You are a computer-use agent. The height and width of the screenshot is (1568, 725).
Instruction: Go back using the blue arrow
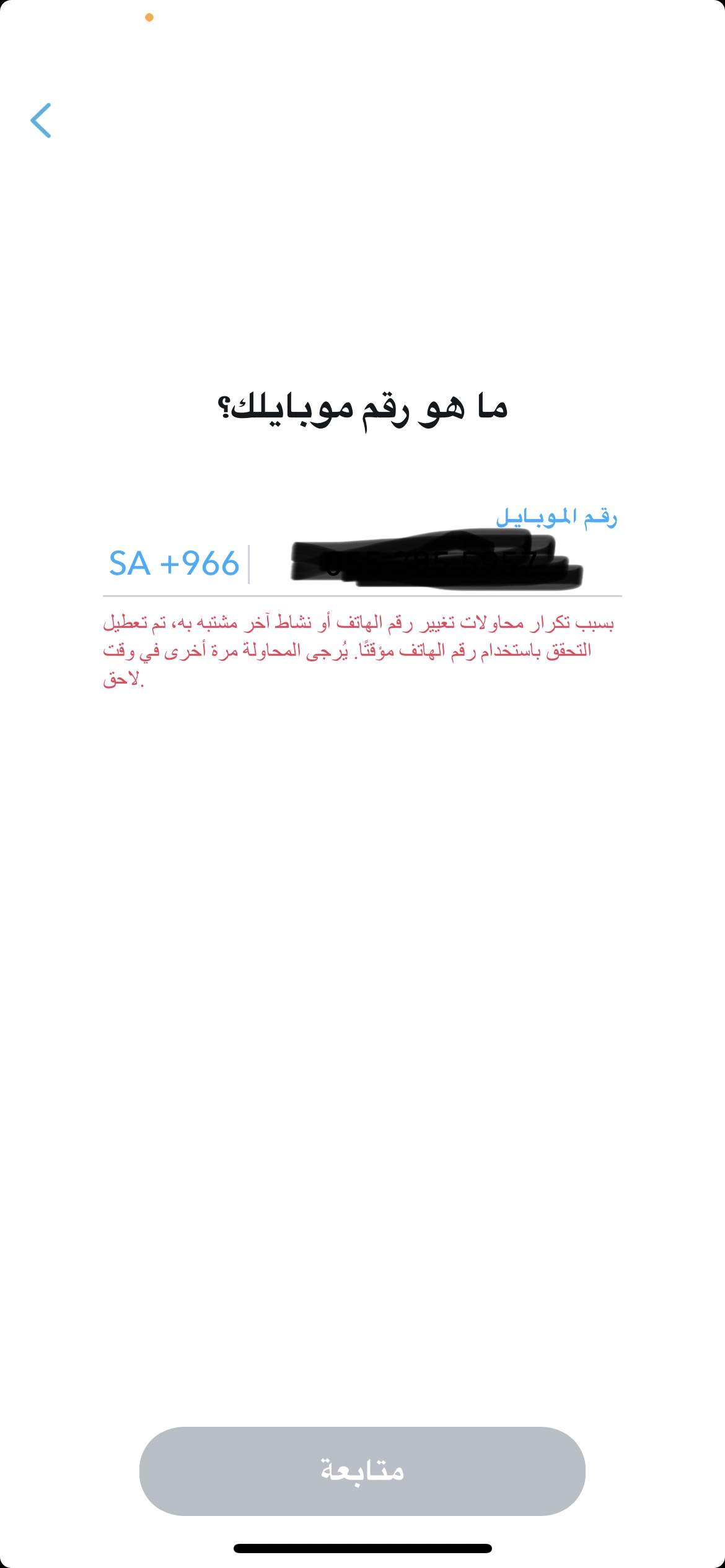coord(41,120)
